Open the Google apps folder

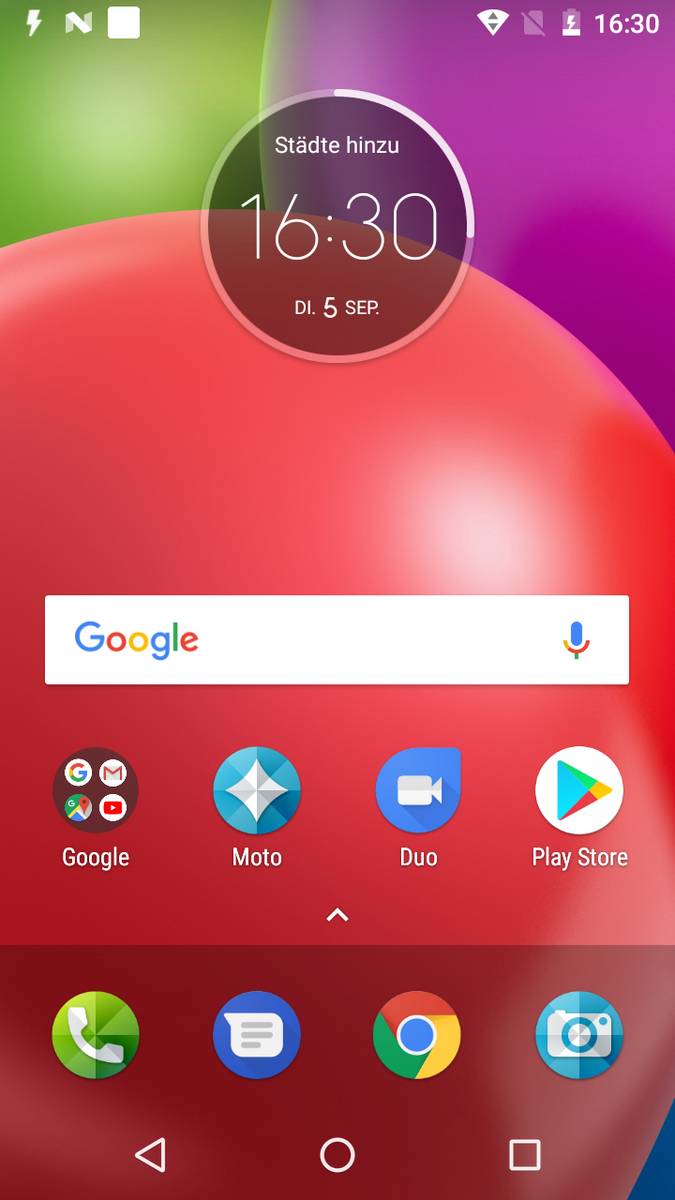click(96, 791)
